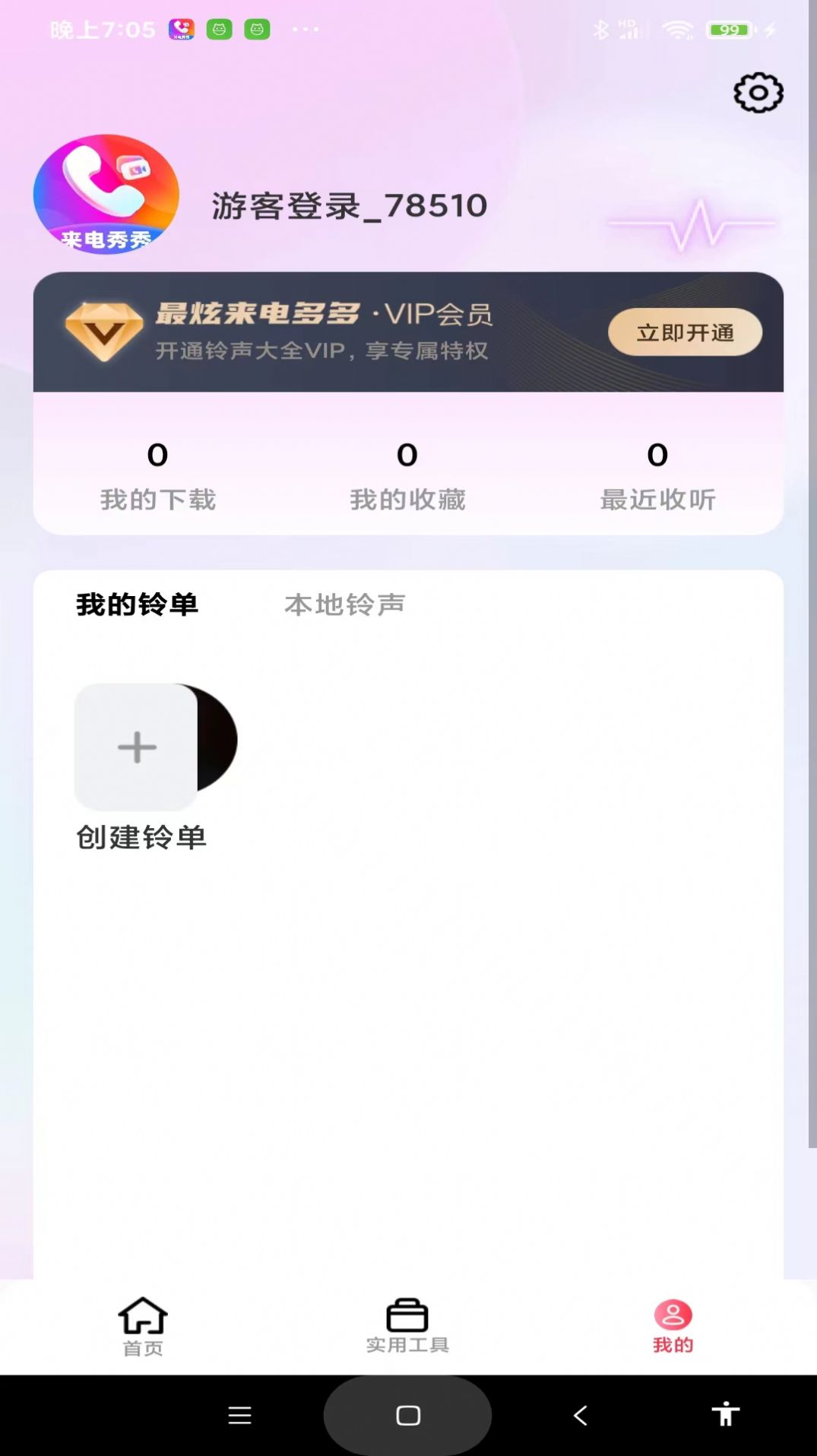
Task: Select the 我的铃单 tab
Action: 137,604
